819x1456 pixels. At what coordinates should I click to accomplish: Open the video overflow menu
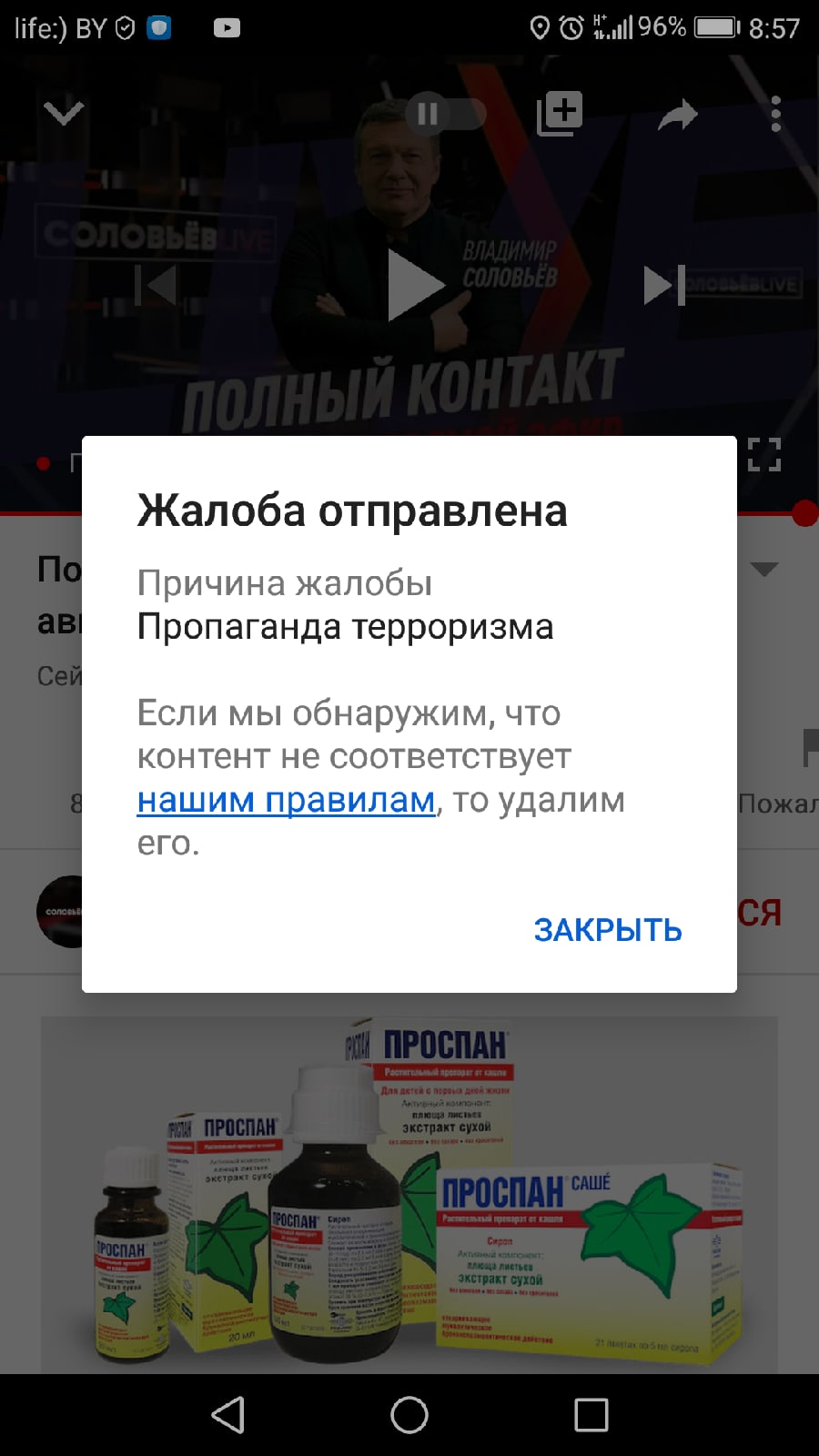[775, 114]
